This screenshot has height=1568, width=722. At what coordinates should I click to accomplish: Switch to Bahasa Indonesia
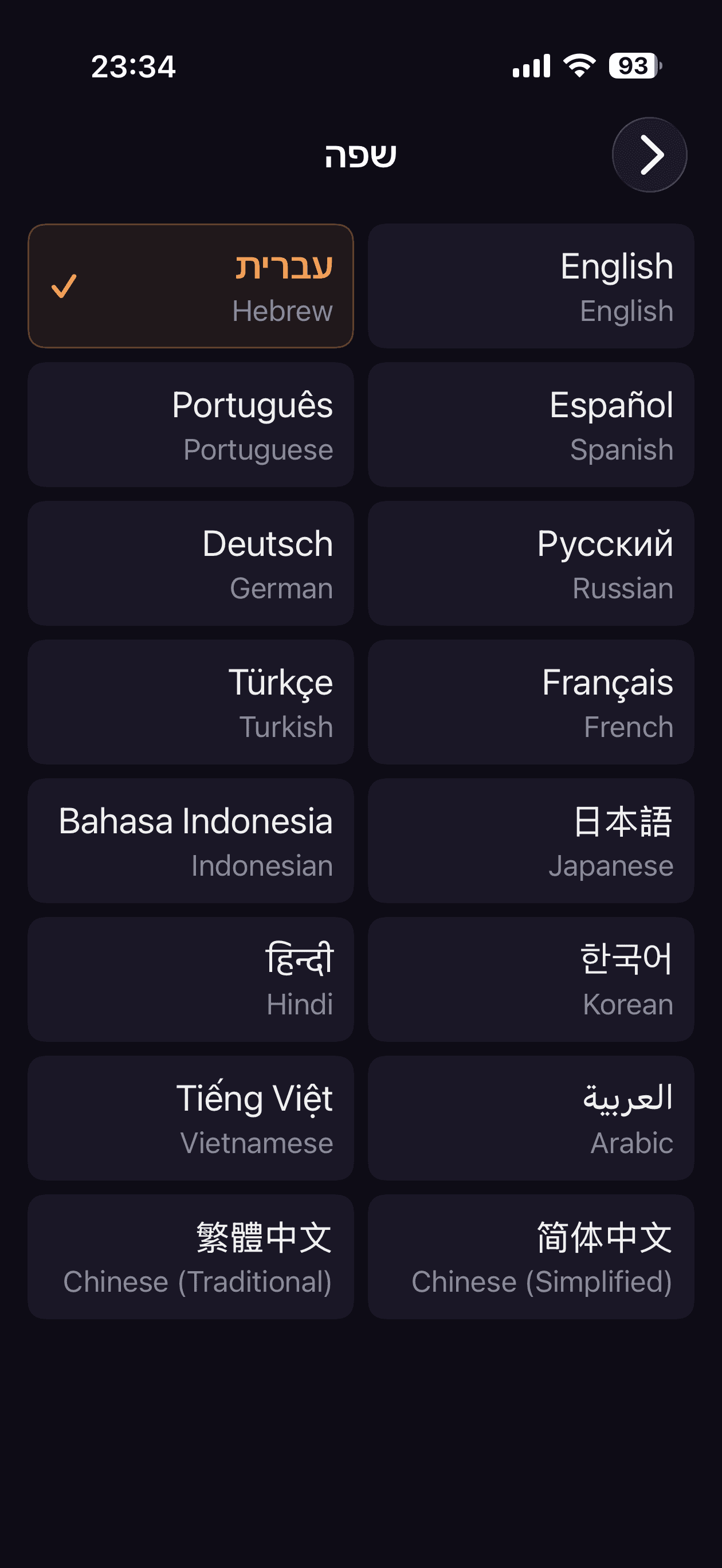coord(191,841)
